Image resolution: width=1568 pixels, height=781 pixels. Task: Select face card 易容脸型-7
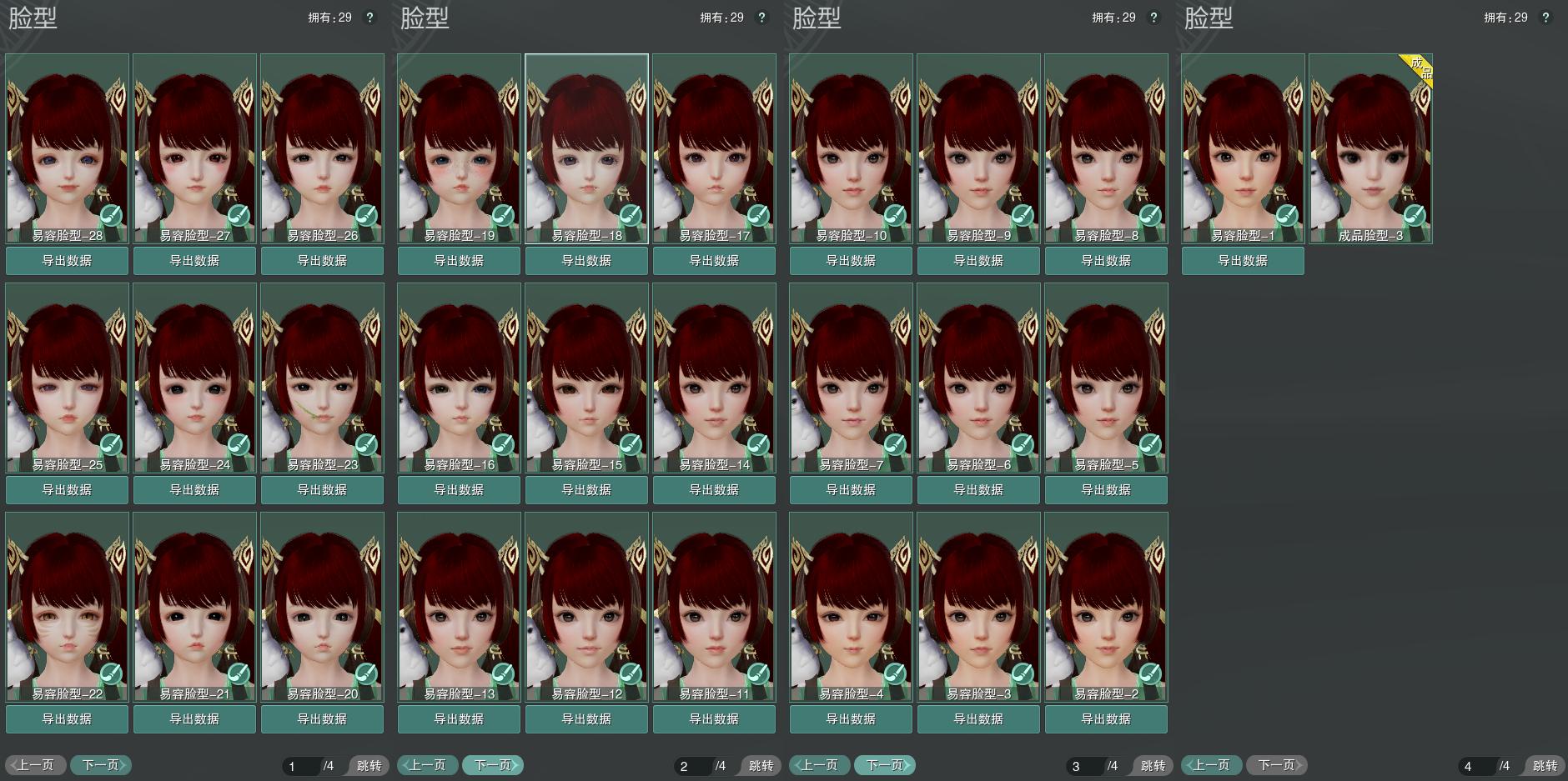pyautogui.click(x=851, y=377)
